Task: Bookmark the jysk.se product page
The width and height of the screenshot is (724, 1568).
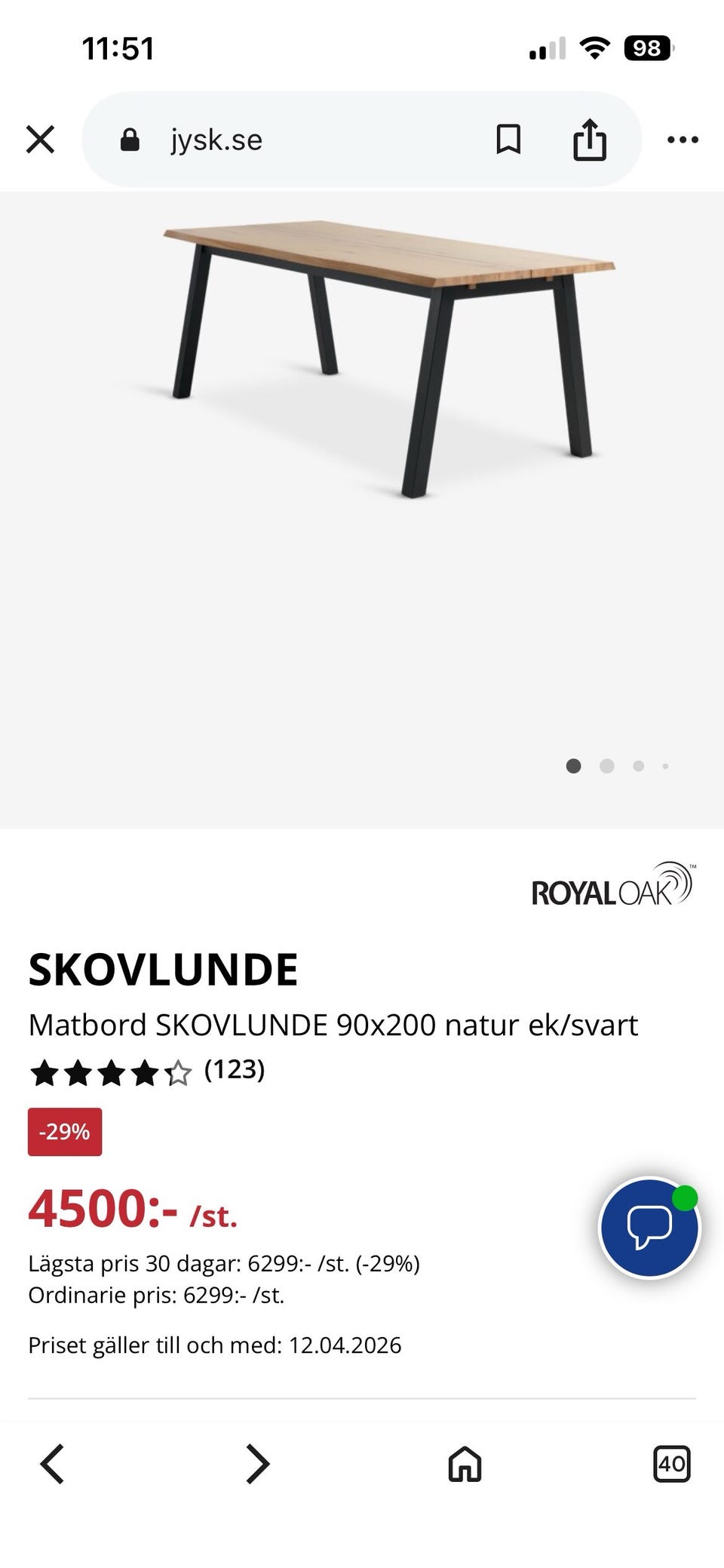Action: tap(509, 139)
